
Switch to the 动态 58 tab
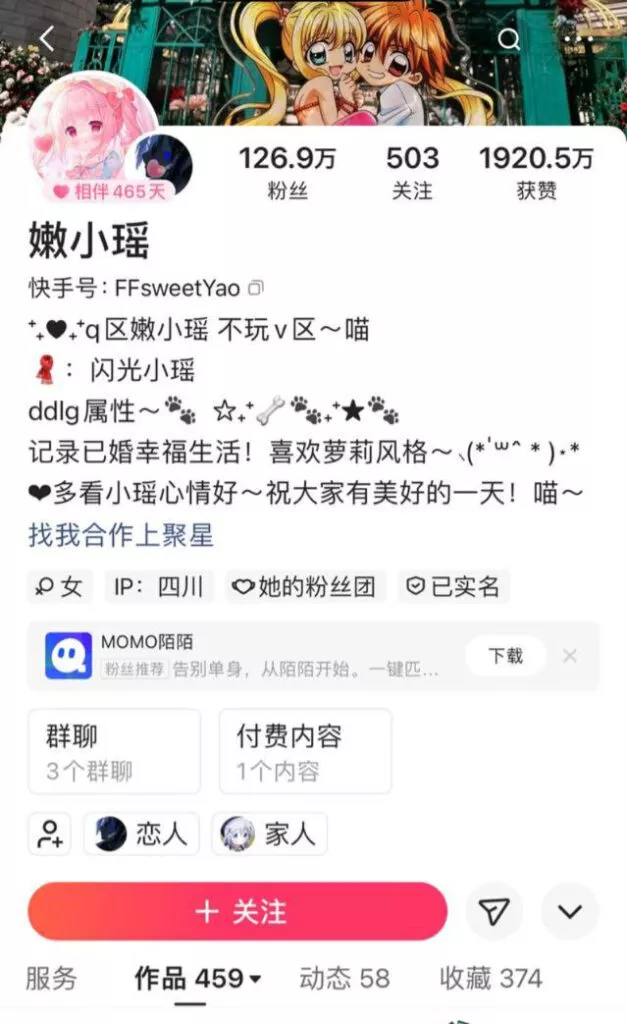(344, 978)
